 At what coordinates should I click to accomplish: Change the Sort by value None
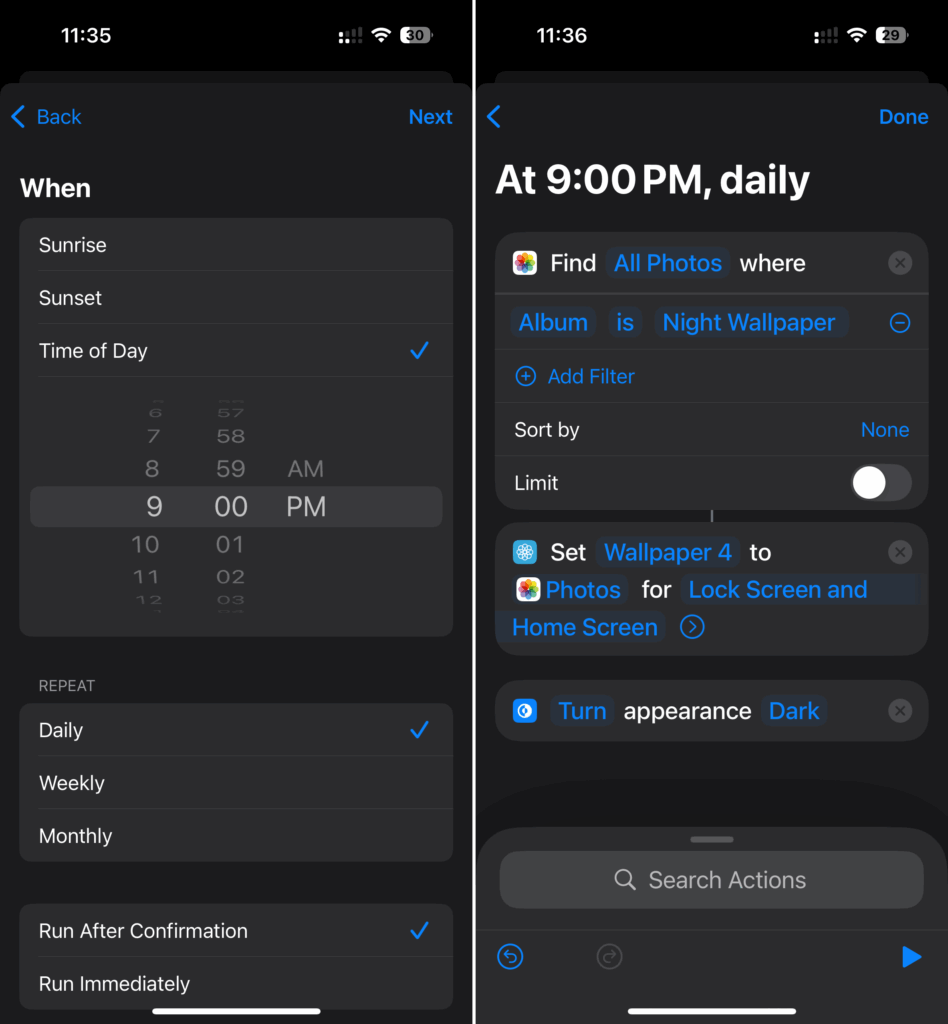[884, 430]
